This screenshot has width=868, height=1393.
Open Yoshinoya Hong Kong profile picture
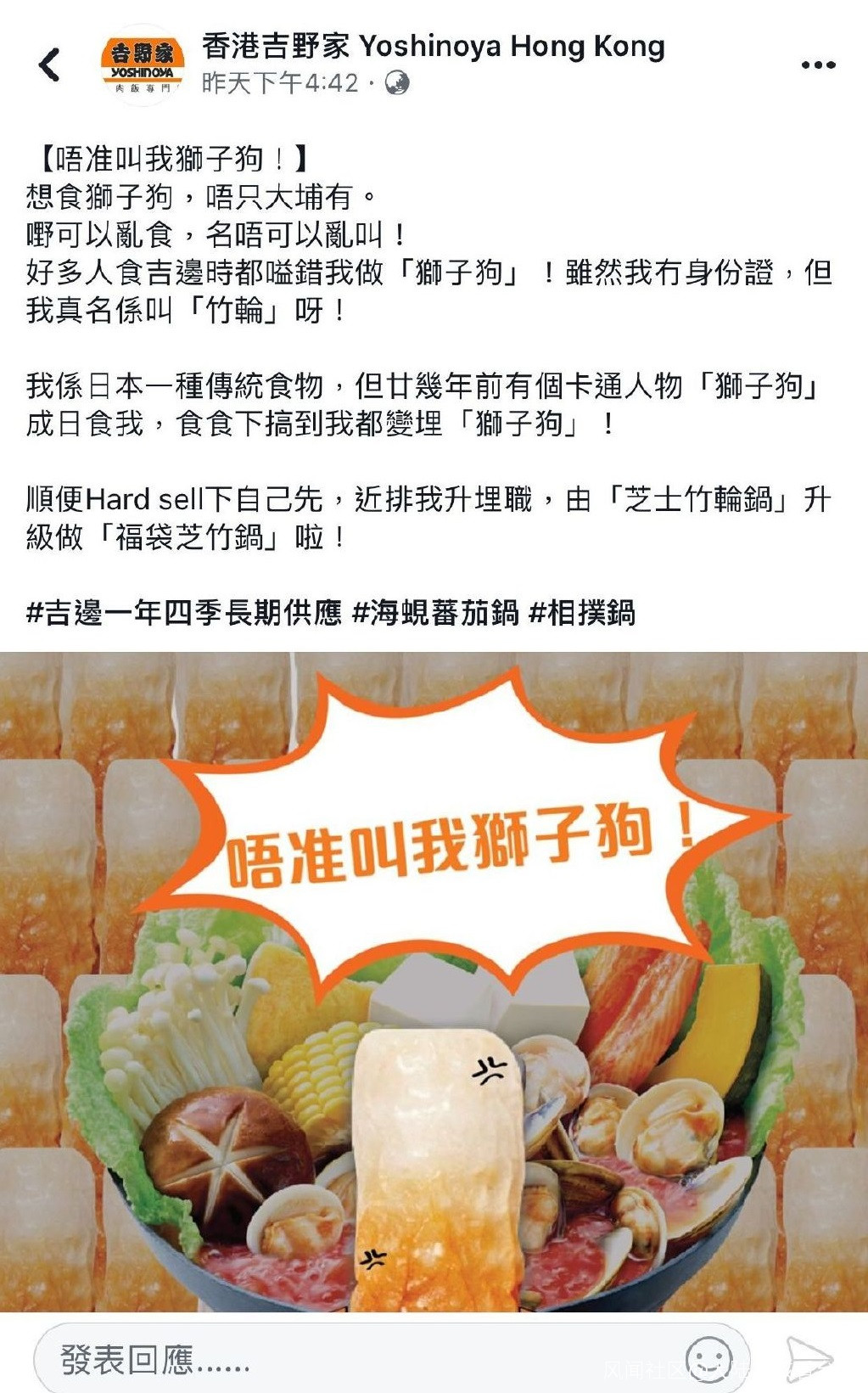point(143,65)
